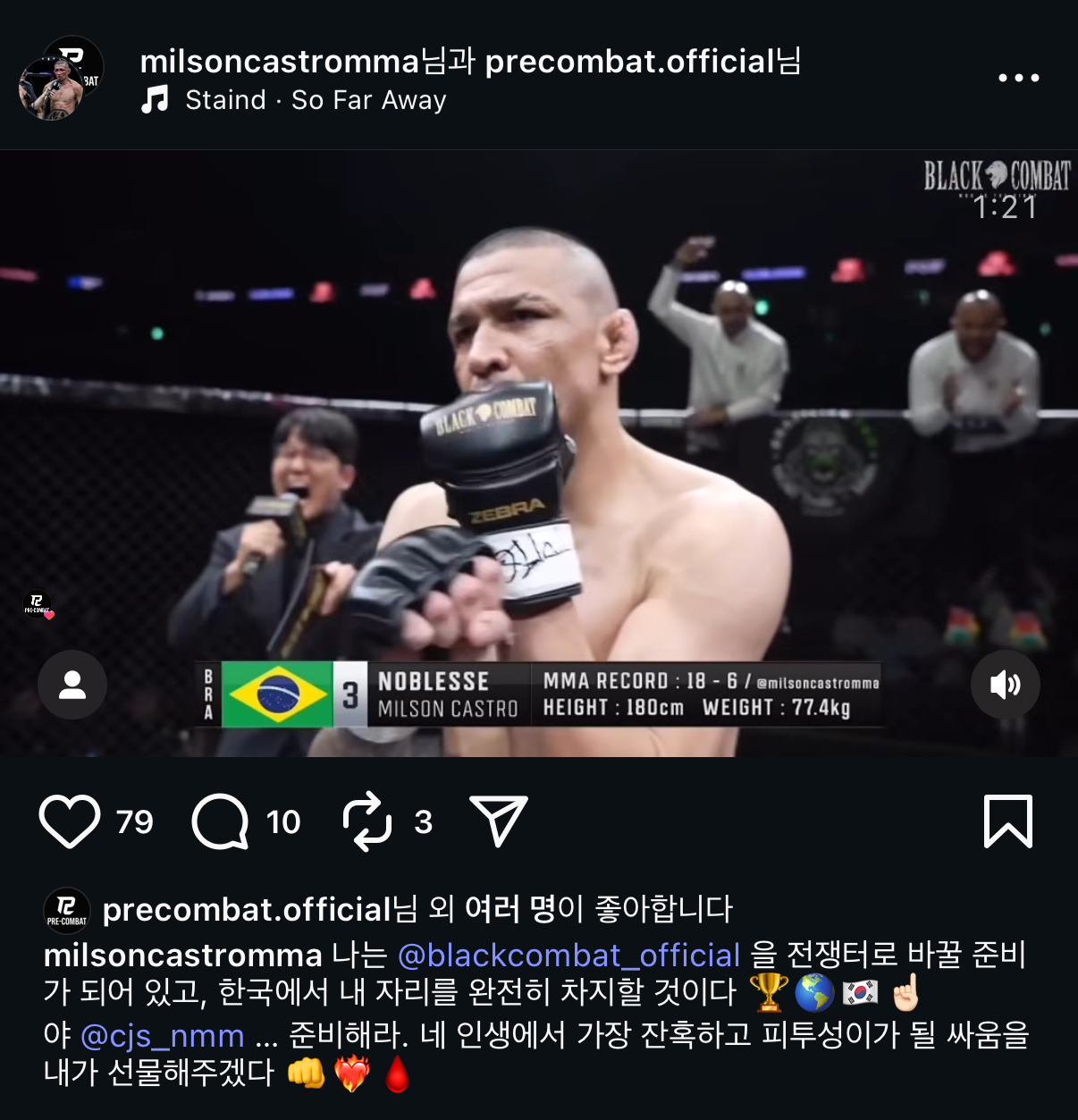Open the @blackcombat_official mention

point(568,956)
